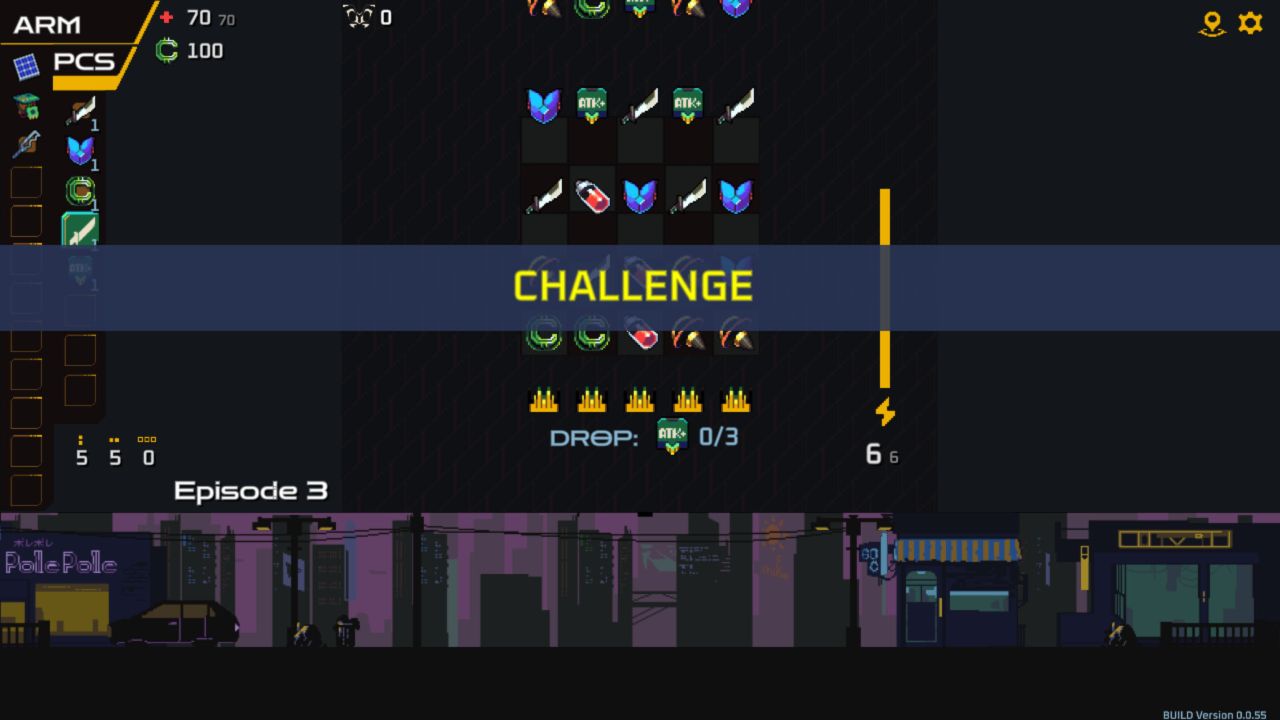Switch to the ARM tab
1280x720 pixels.
point(48,24)
